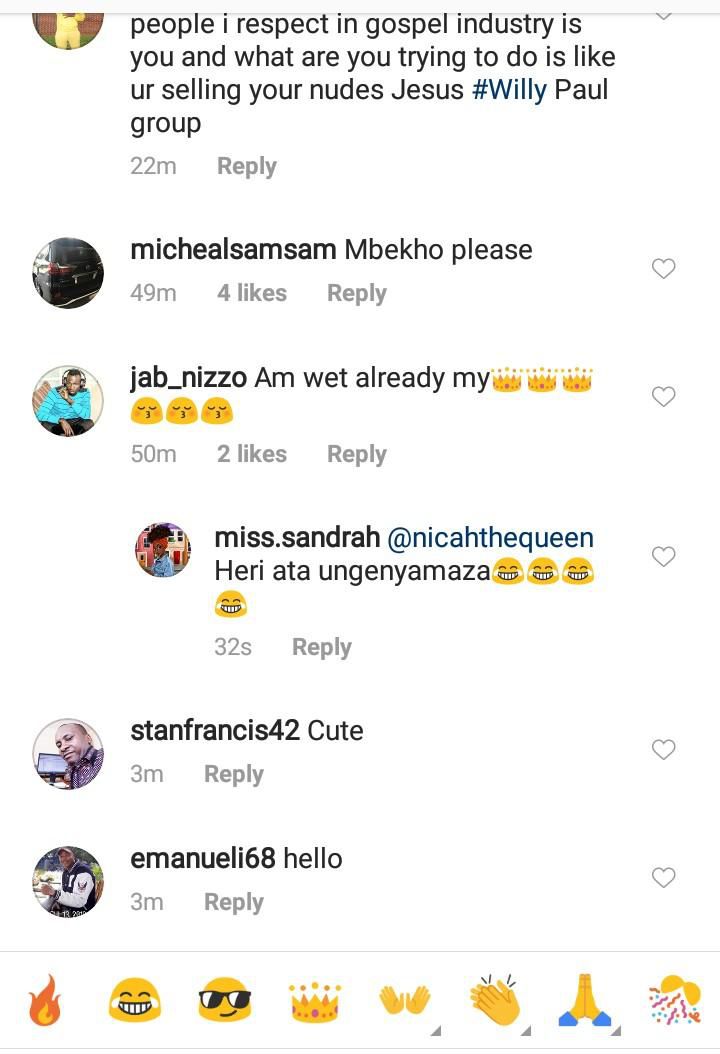Viewport: 720px width, 1054px height.
Task: Open jab_nizzo's profile picture
Action: pos(68,401)
